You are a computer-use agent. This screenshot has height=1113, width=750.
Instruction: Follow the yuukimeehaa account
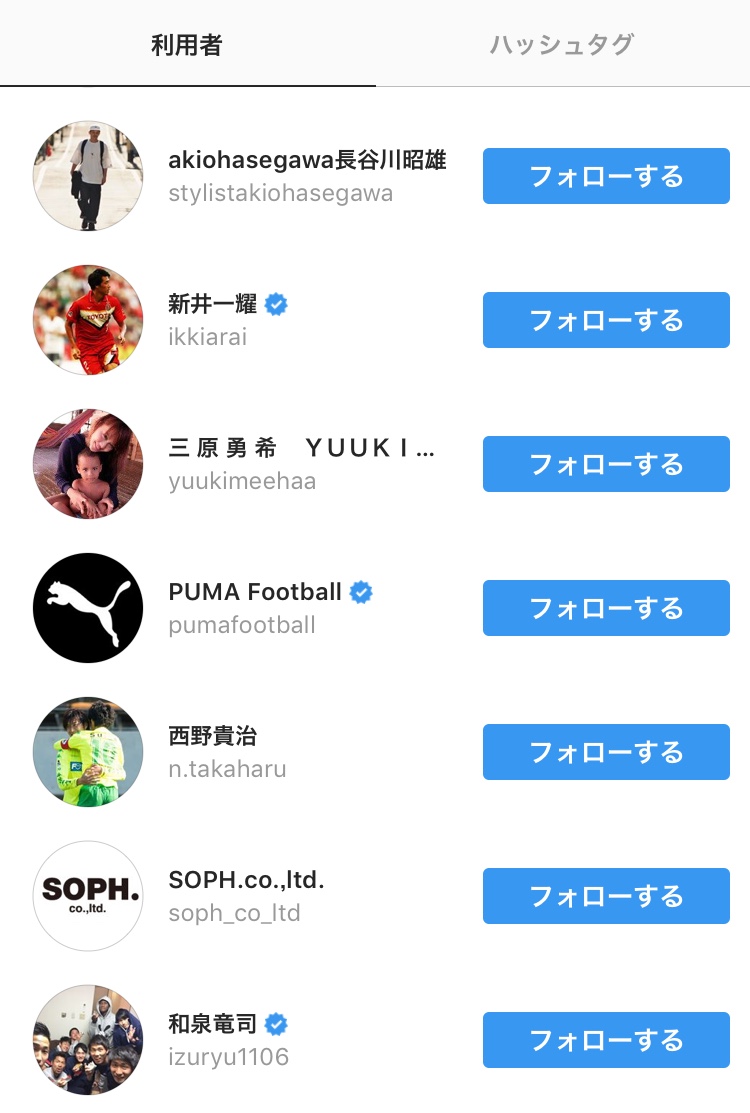tap(606, 464)
